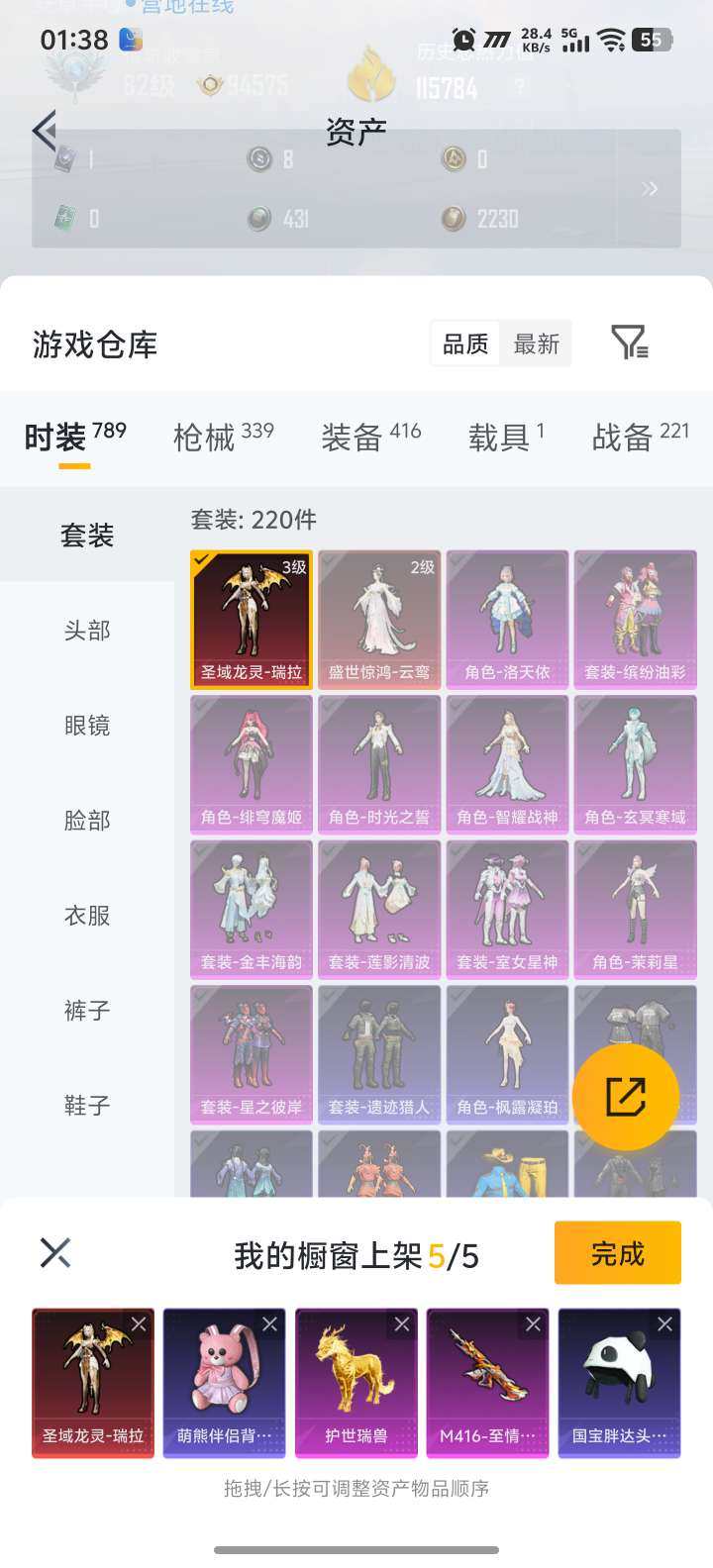
Task: Toggle selection of 圣域龙灵-瑞拉 outfit
Action: 251,618
